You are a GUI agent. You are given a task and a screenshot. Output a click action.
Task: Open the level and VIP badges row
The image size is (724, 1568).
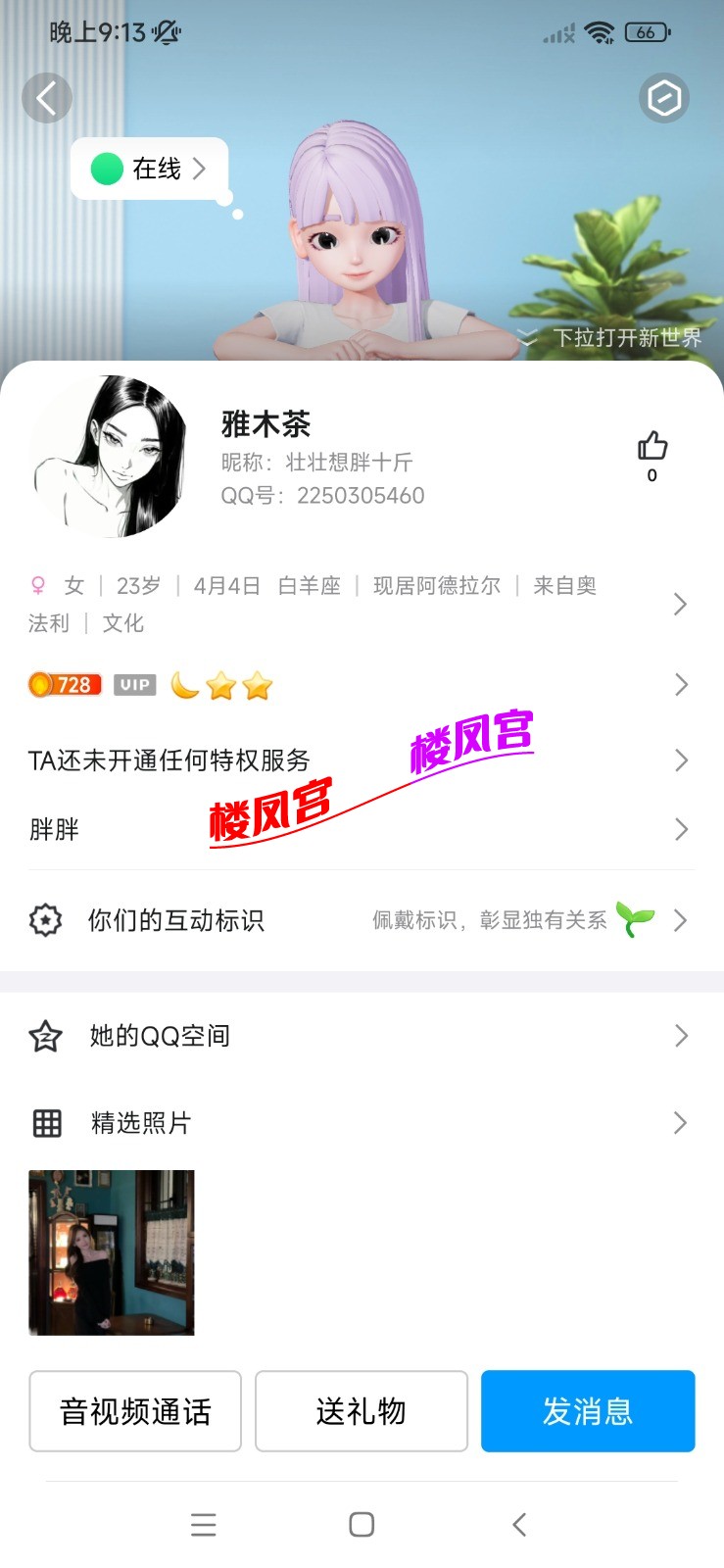[353, 684]
